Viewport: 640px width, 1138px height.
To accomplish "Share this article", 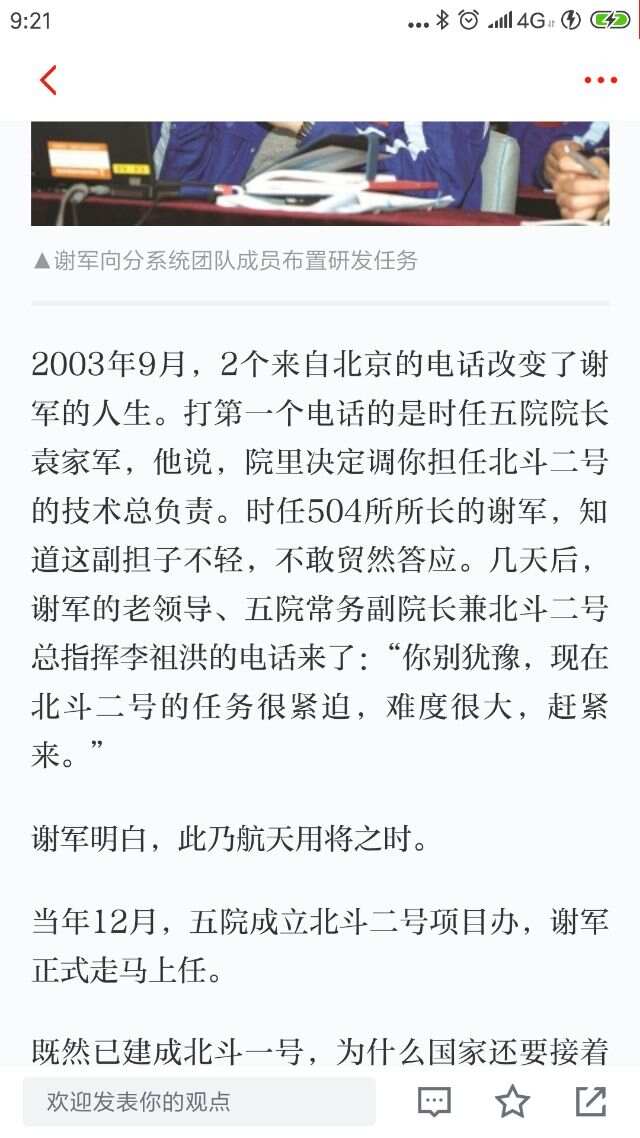I will pos(590,1102).
